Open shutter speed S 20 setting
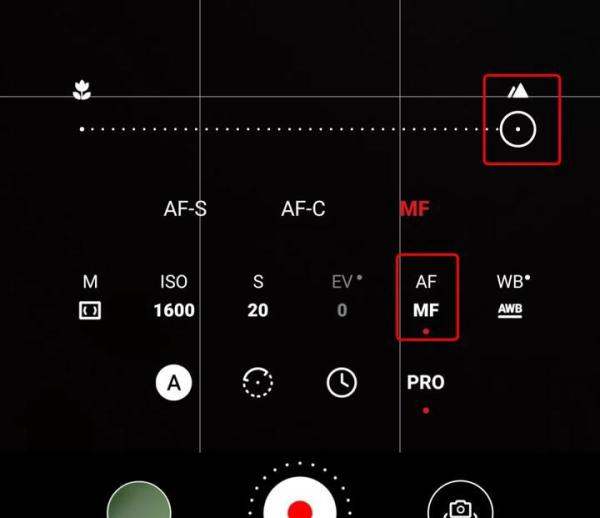600x518 pixels. pos(258,296)
